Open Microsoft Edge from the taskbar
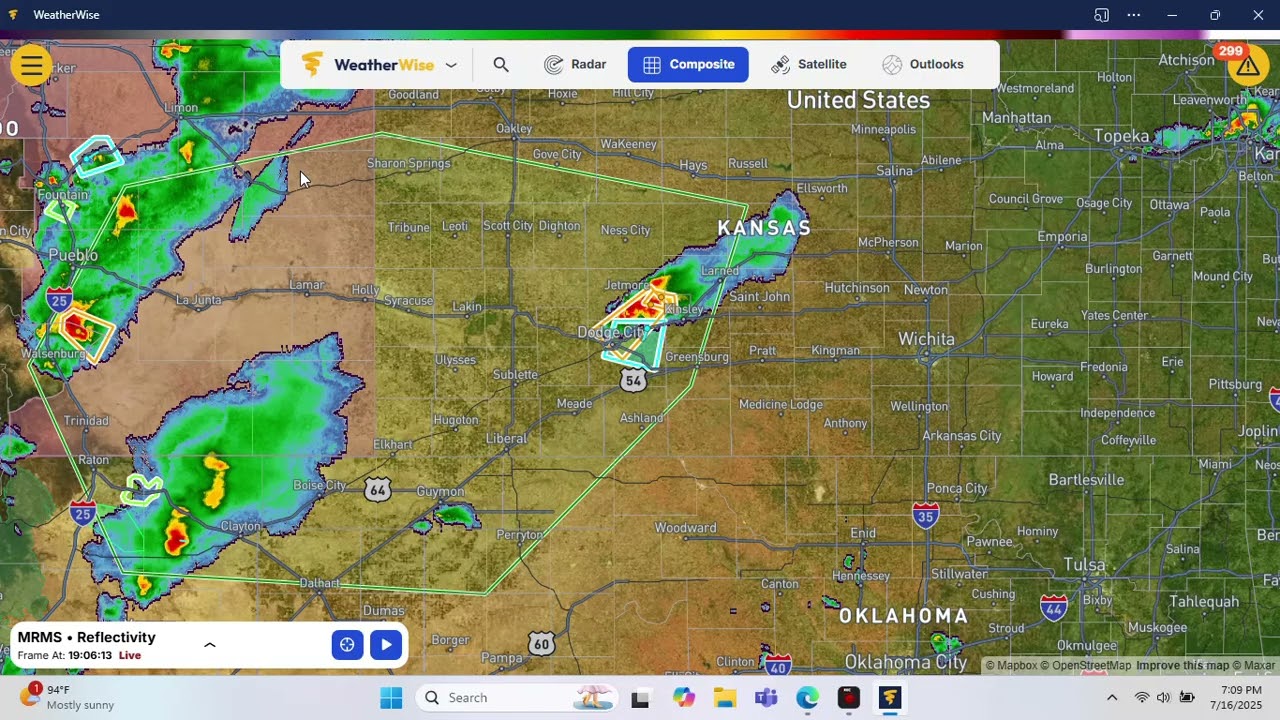The height and width of the screenshot is (720, 1280). point(807,698)
